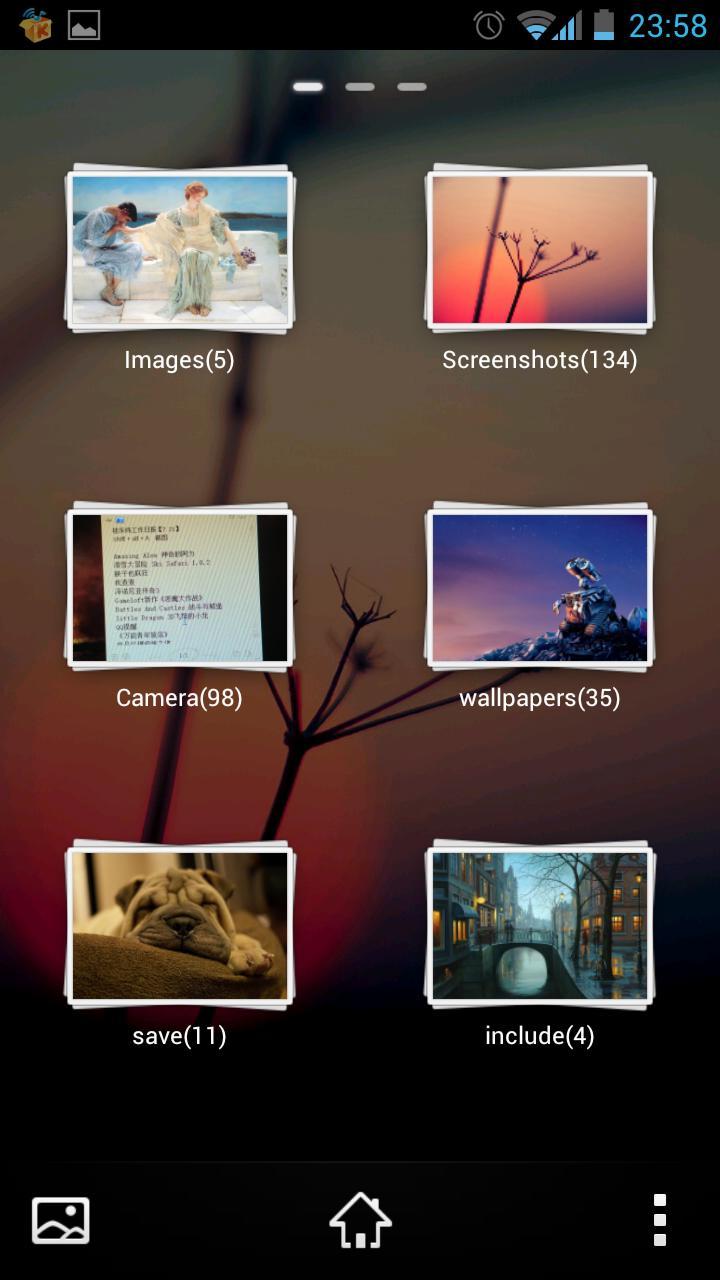Open the three-dot overflow menu

click(x=659, y=1220)
